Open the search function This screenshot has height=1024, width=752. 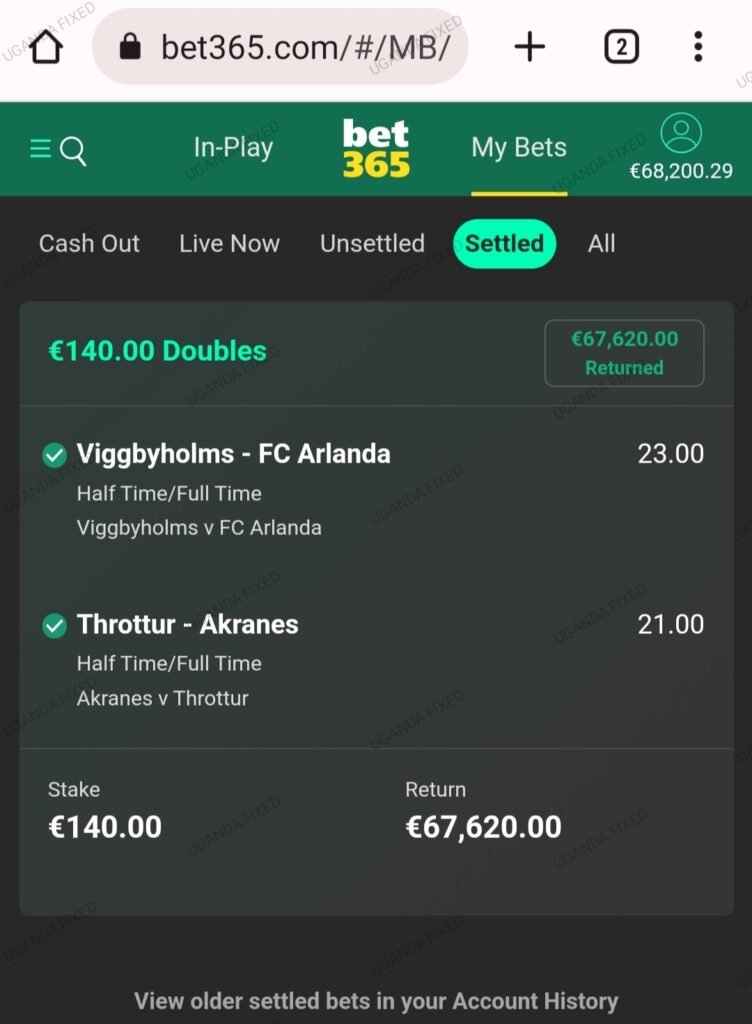(73, 148)
